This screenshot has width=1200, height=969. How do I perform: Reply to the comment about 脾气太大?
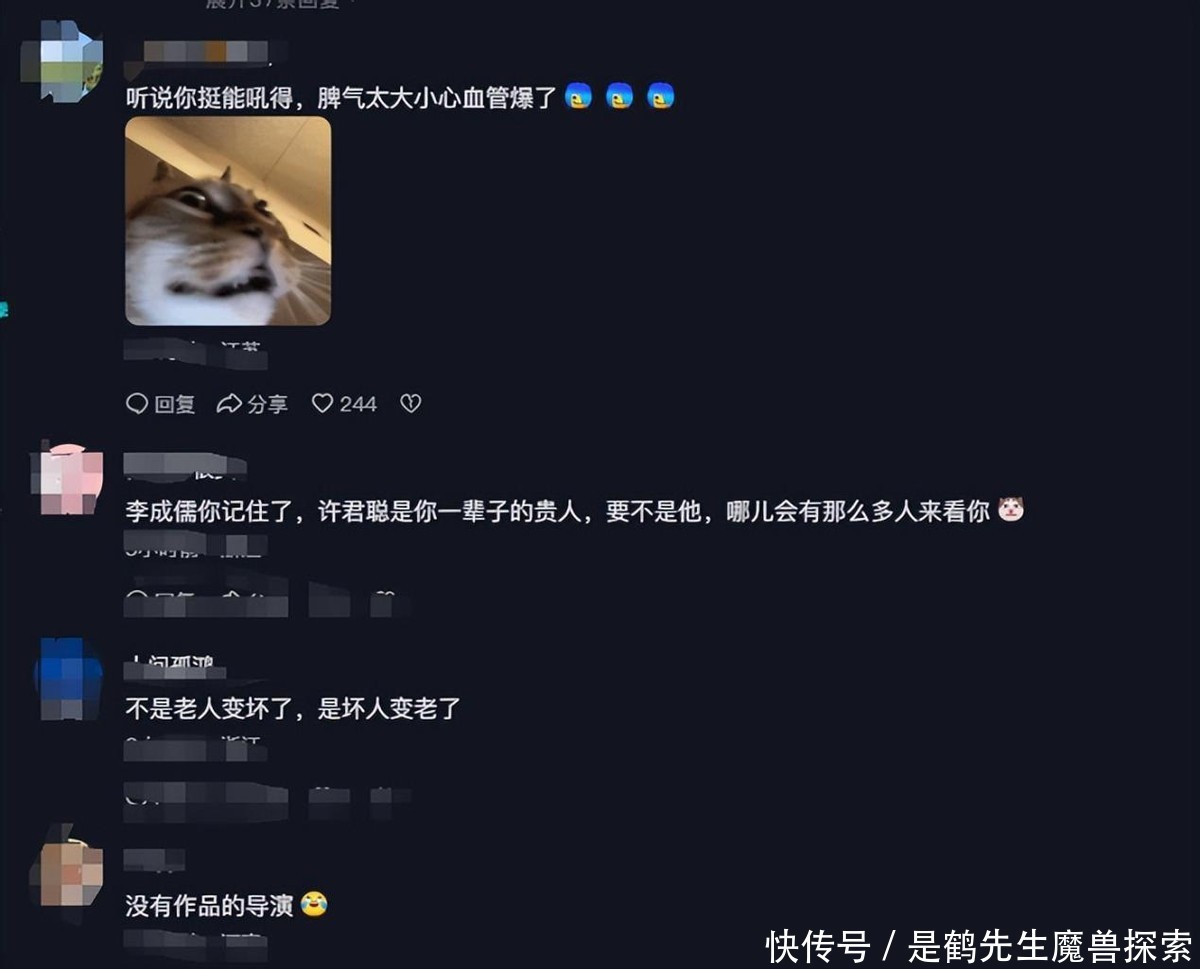(x=160, y=404)
